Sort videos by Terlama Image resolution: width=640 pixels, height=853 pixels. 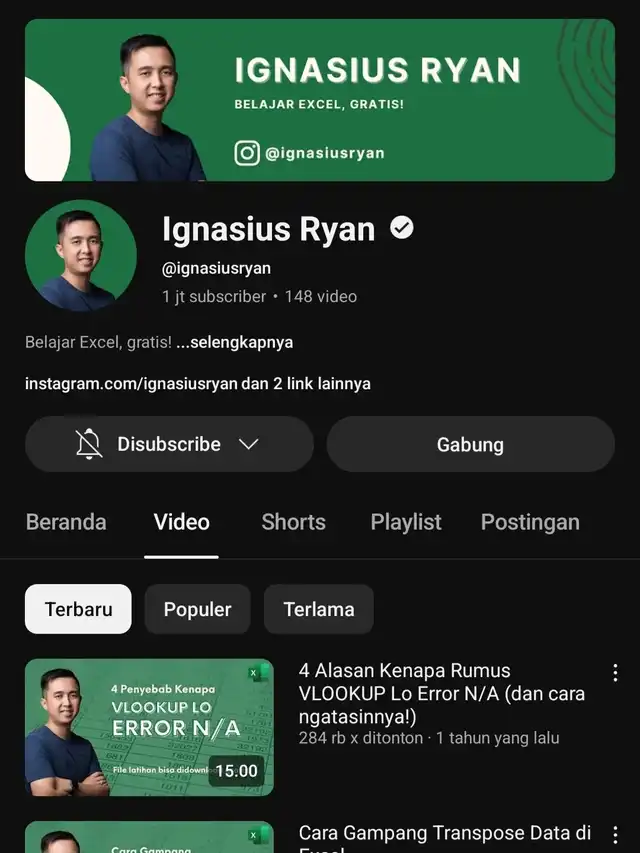(x=318, y=609)
